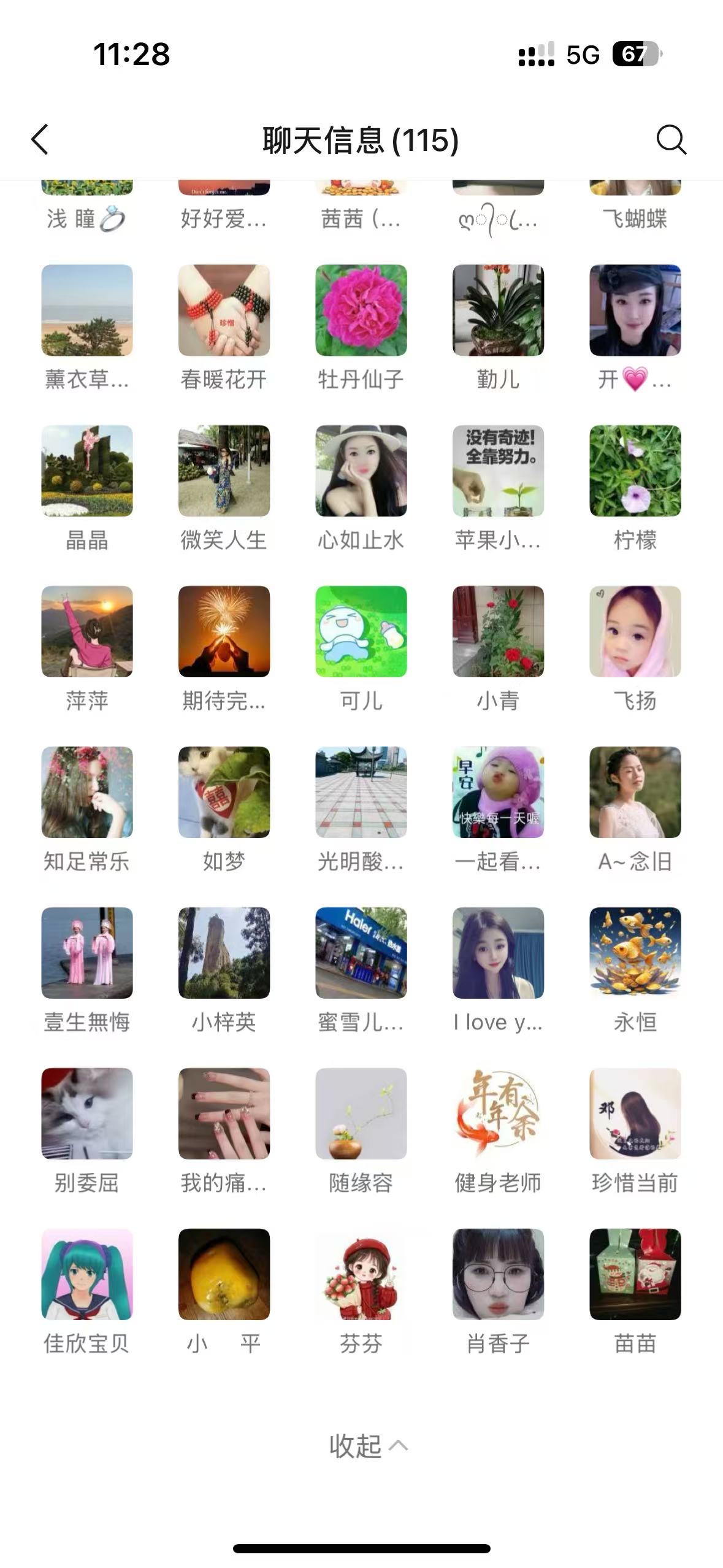Select member A~念旧

[x=635, y=793]
